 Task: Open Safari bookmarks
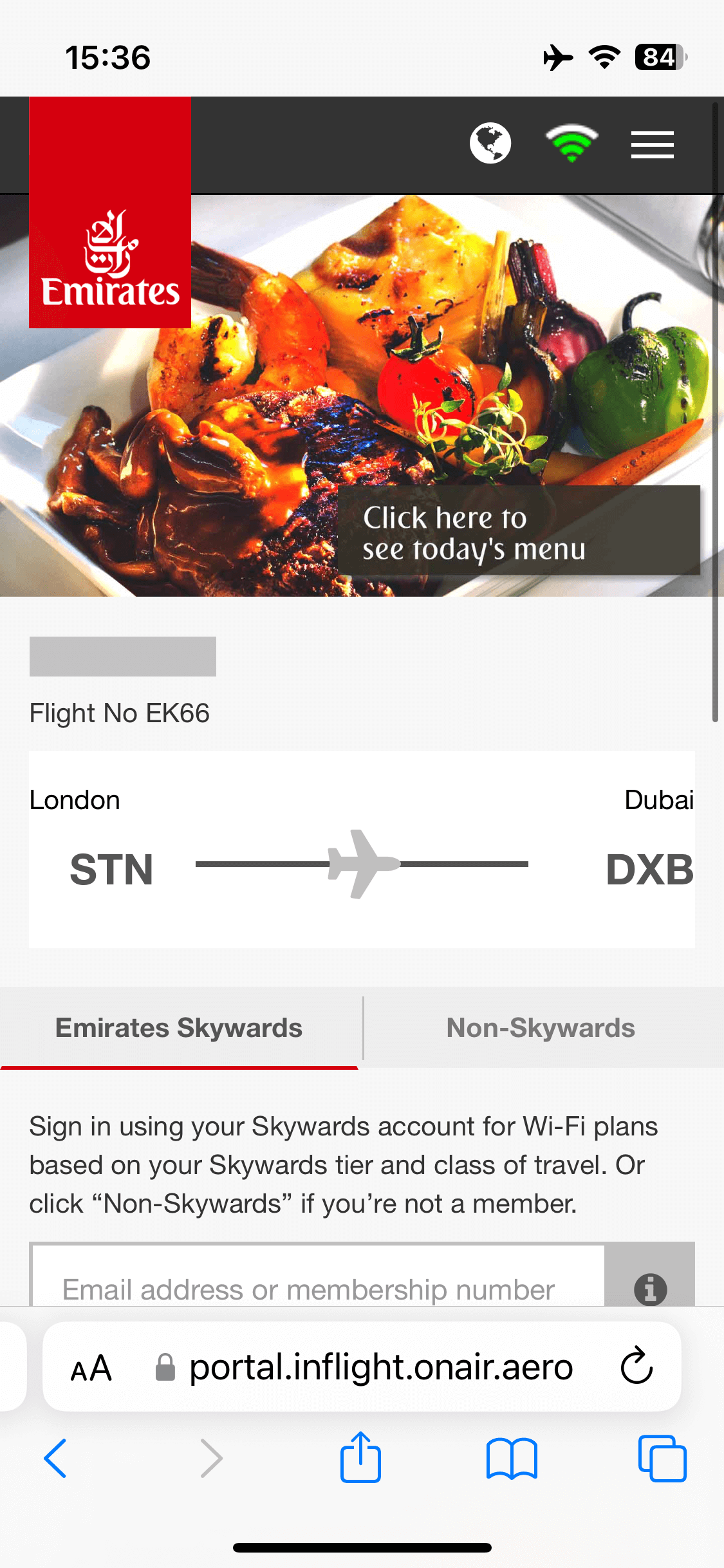(x=512, y=1459)
